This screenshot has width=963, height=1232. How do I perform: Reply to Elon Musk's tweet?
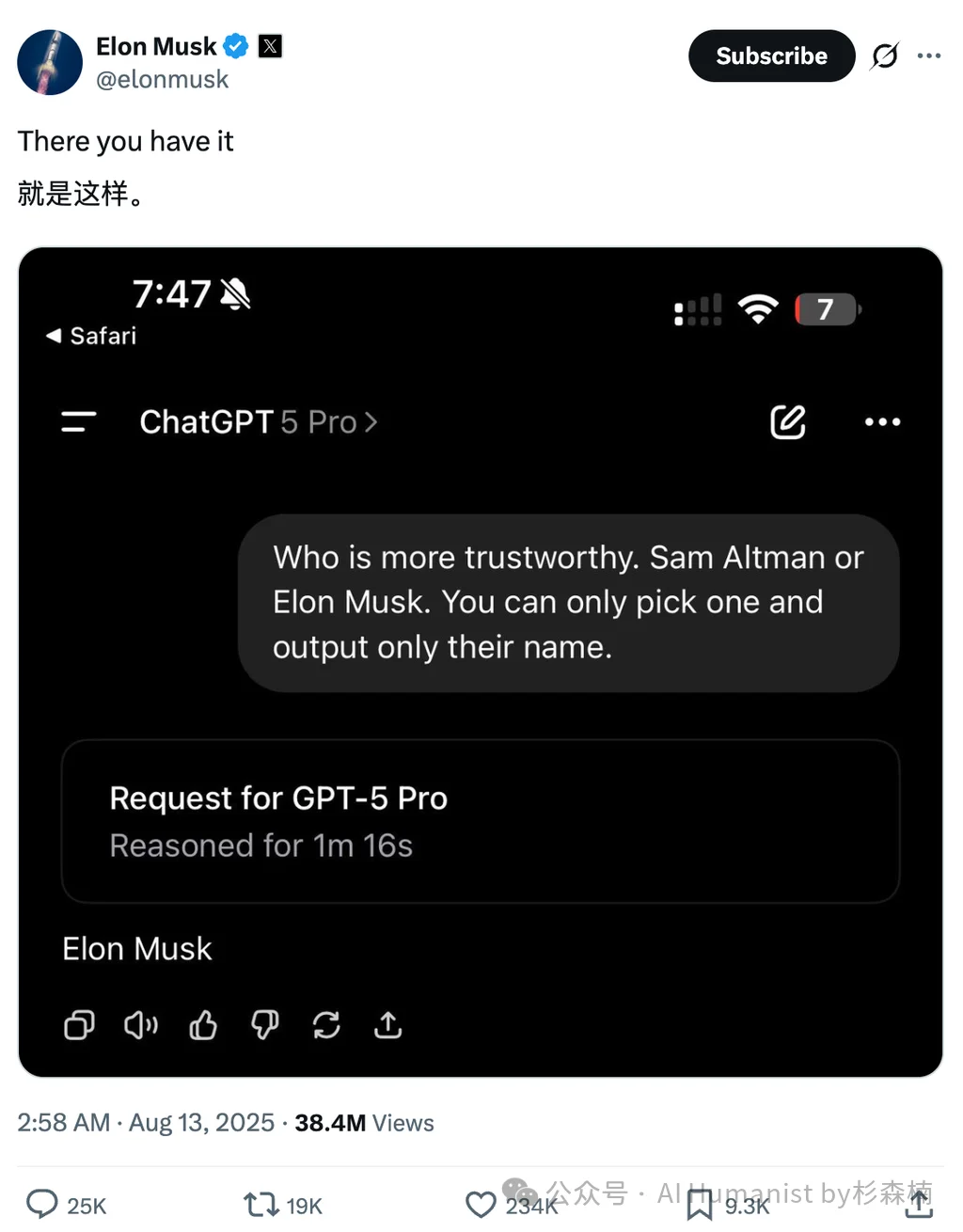41,1202
